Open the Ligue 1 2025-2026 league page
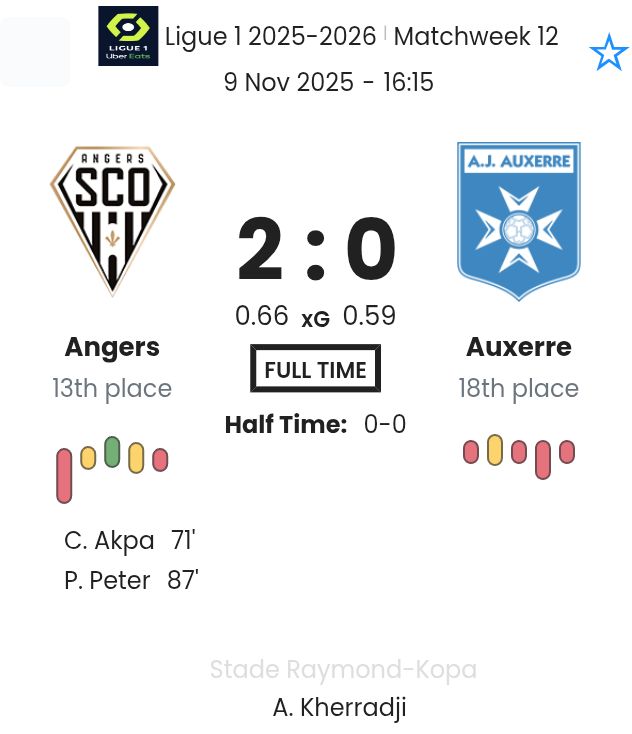 270,37
